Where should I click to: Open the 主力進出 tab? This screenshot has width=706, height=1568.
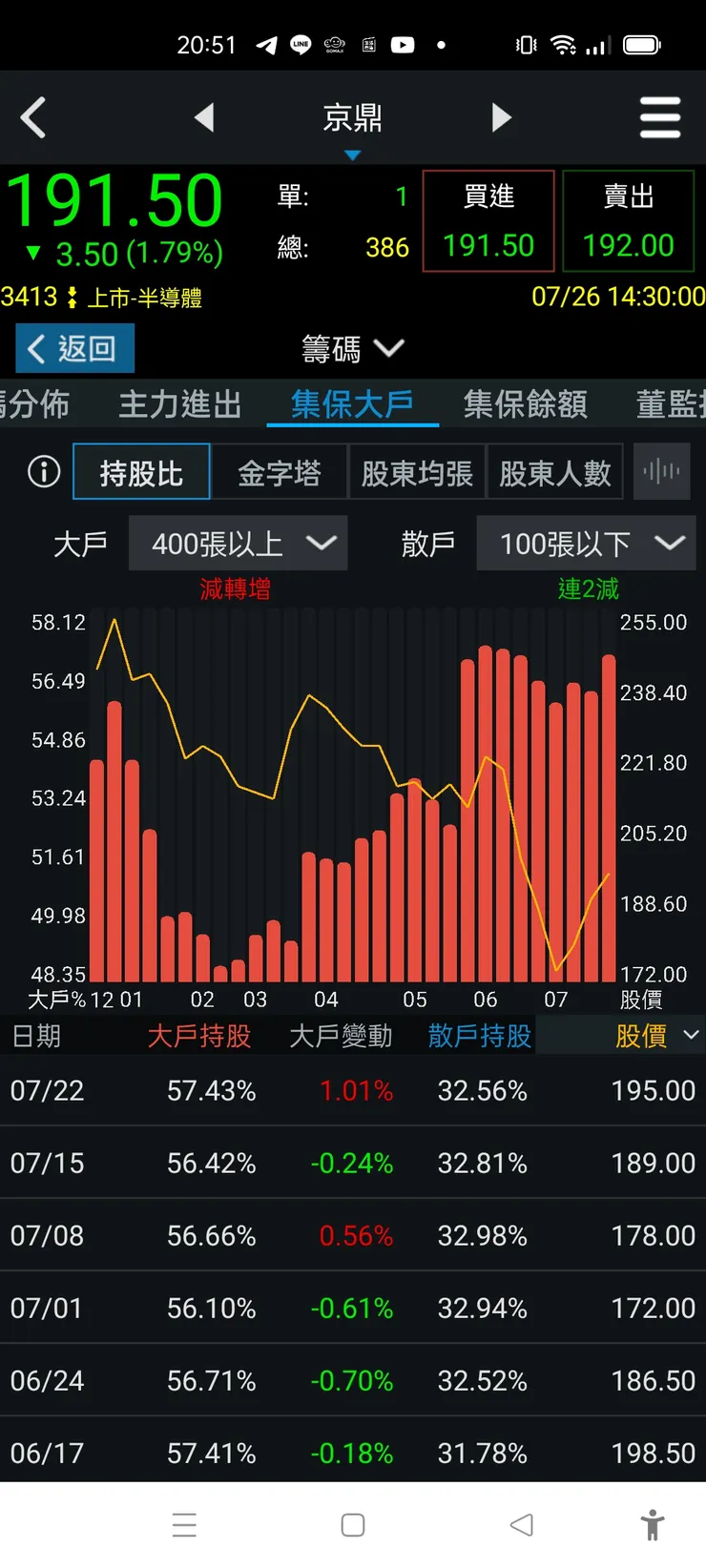(178, 404)
